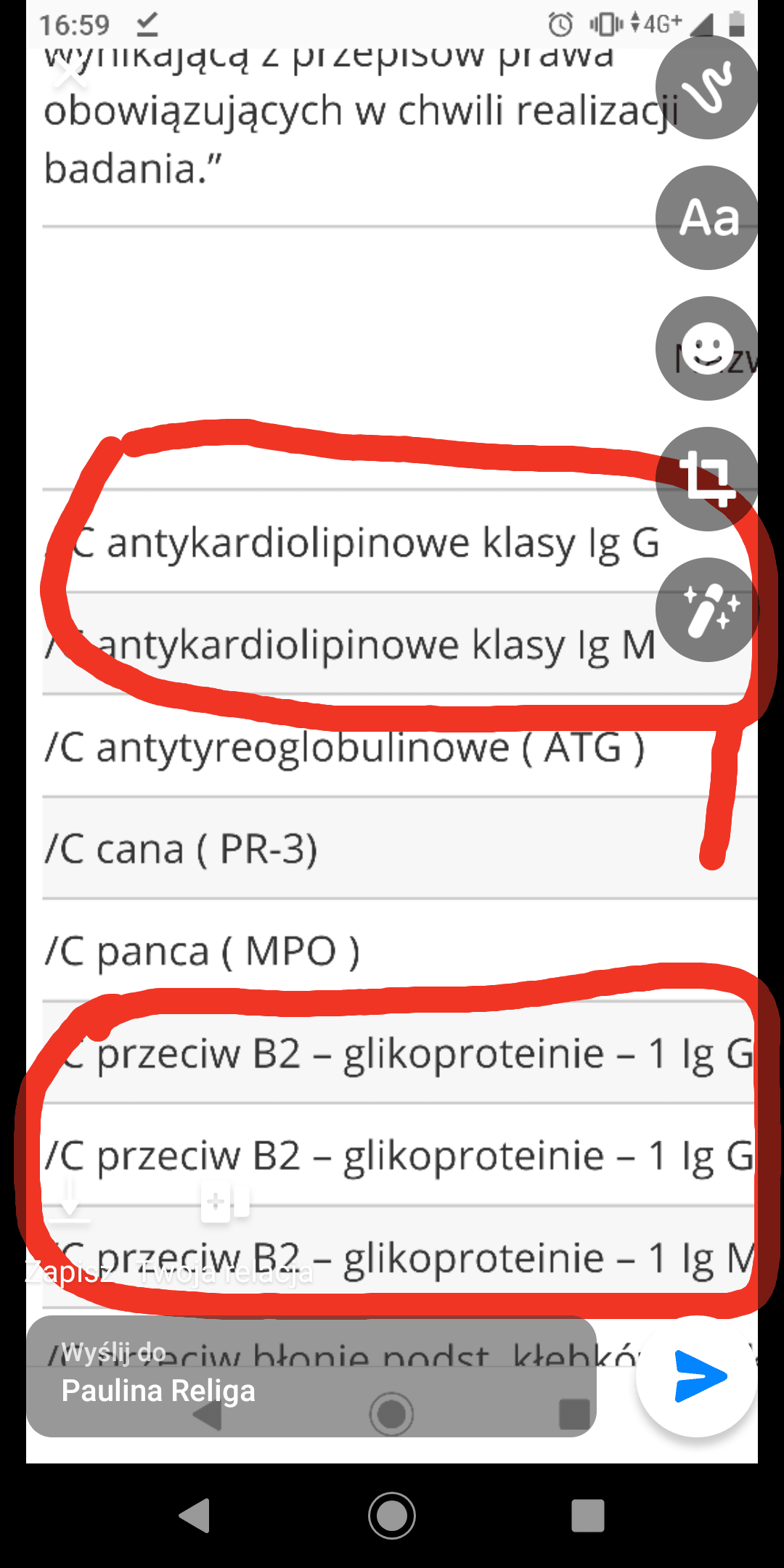Crop the image
This screenshot has width=784, height=1568.
(706, 479)
